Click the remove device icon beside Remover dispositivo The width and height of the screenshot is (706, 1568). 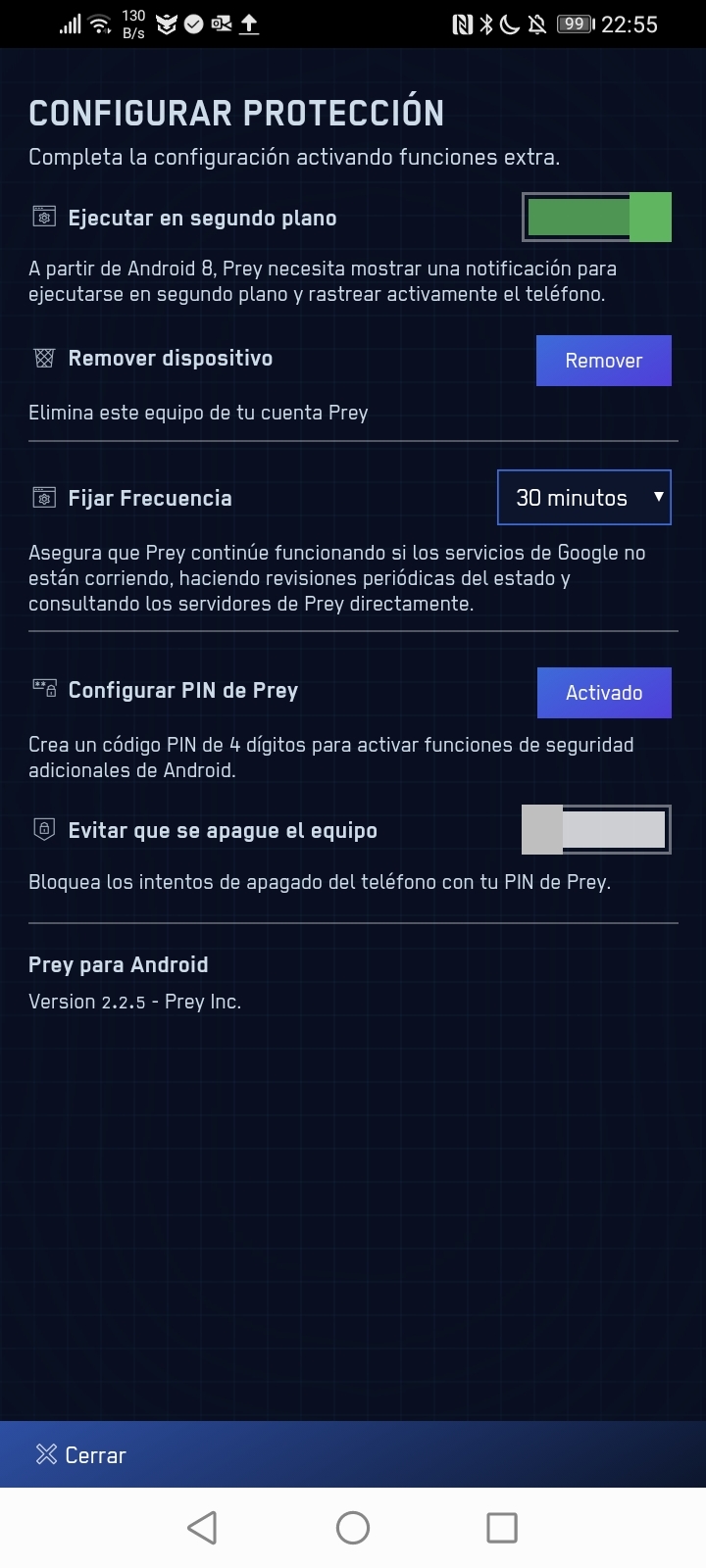pyautogui.click(x=43, y=358)
